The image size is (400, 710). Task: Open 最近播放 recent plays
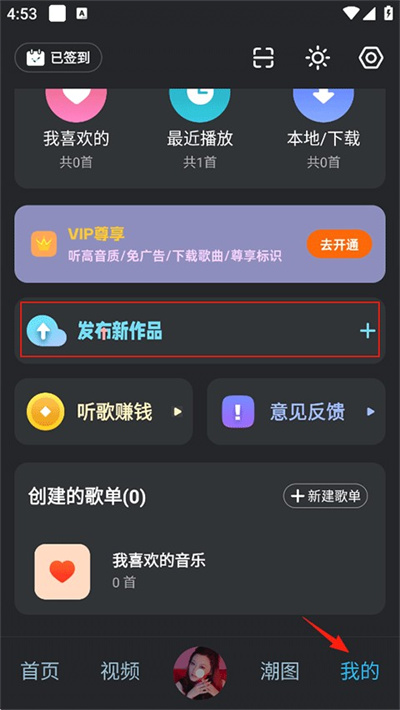200,129
